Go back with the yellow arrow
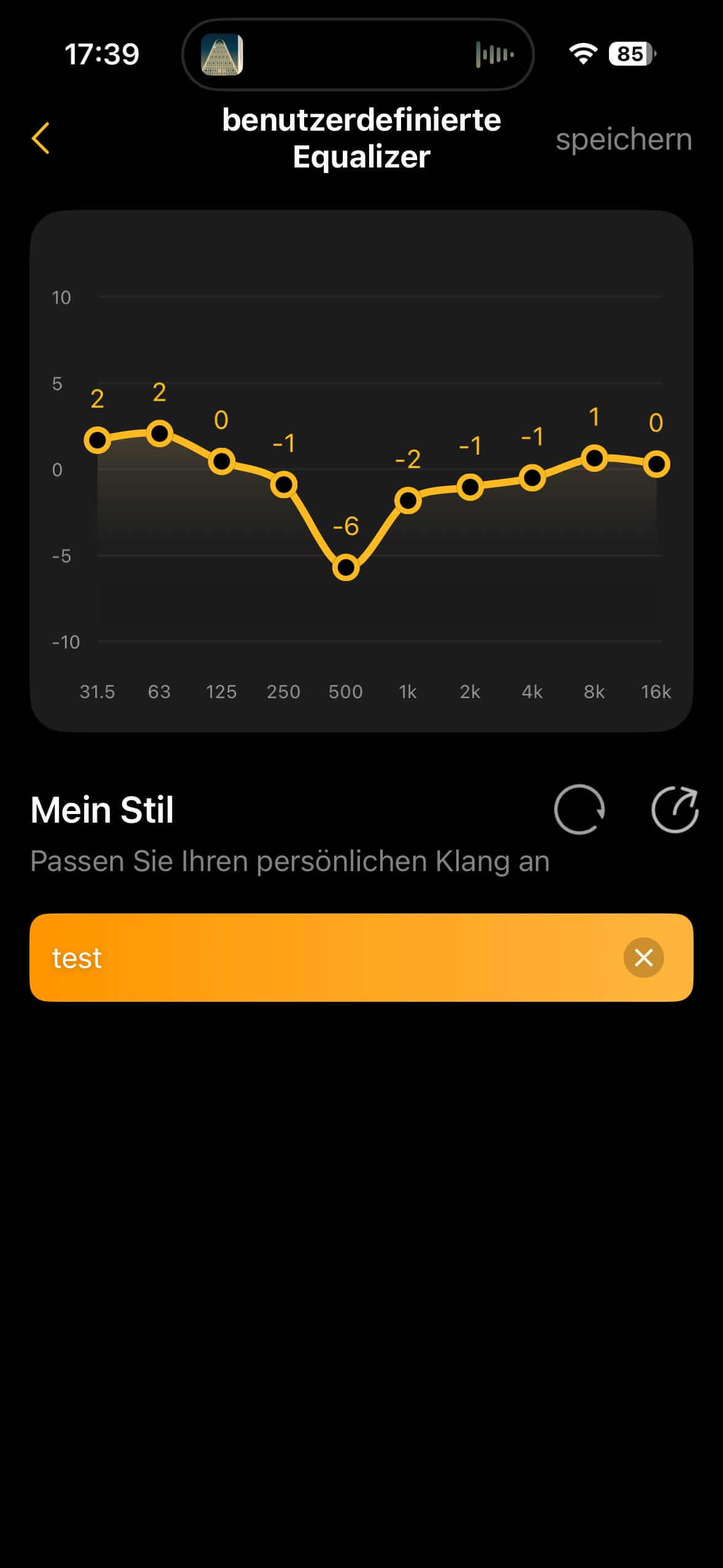 pos(40,138)
